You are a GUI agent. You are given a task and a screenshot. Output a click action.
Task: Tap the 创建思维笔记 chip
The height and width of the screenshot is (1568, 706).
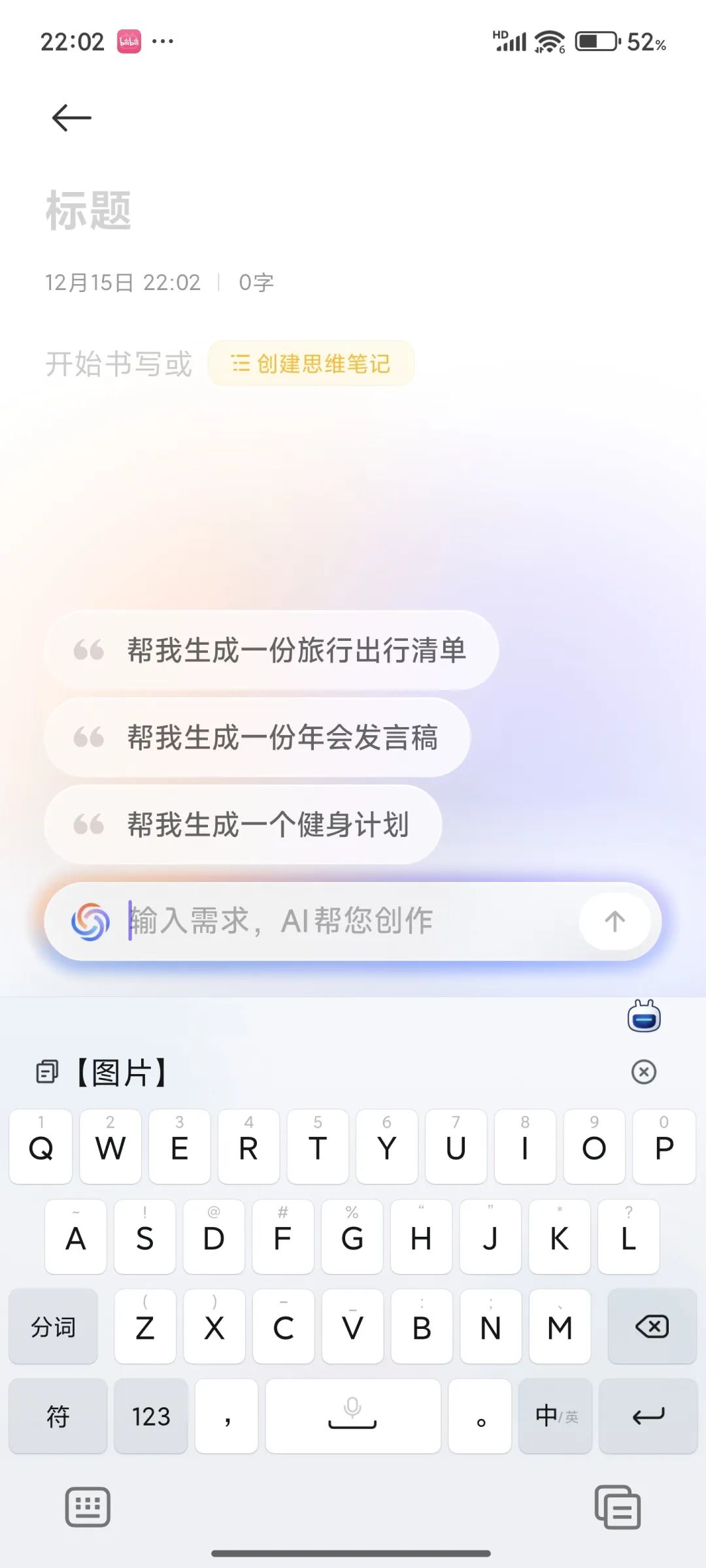click(x=311, y=363)
